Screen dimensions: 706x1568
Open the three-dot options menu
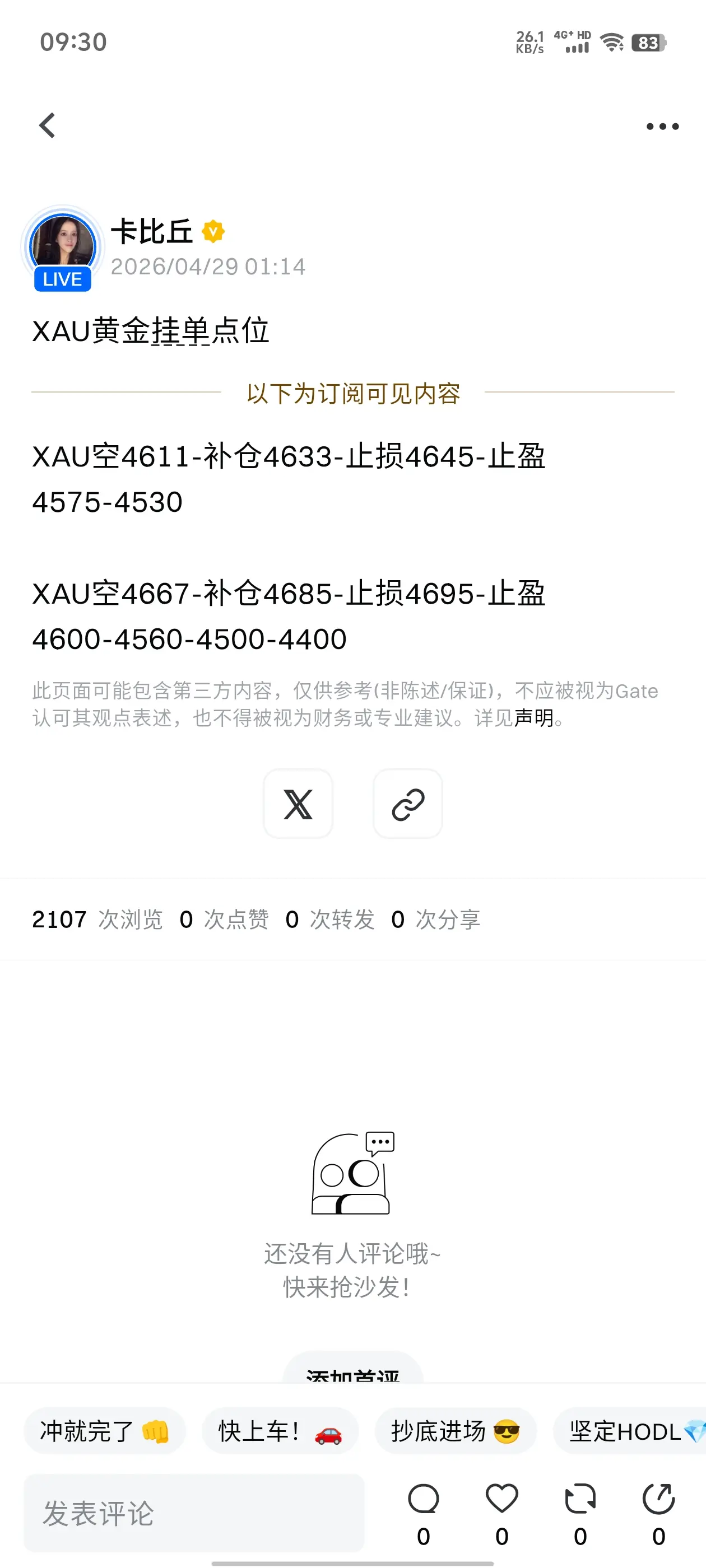[661, 126]
